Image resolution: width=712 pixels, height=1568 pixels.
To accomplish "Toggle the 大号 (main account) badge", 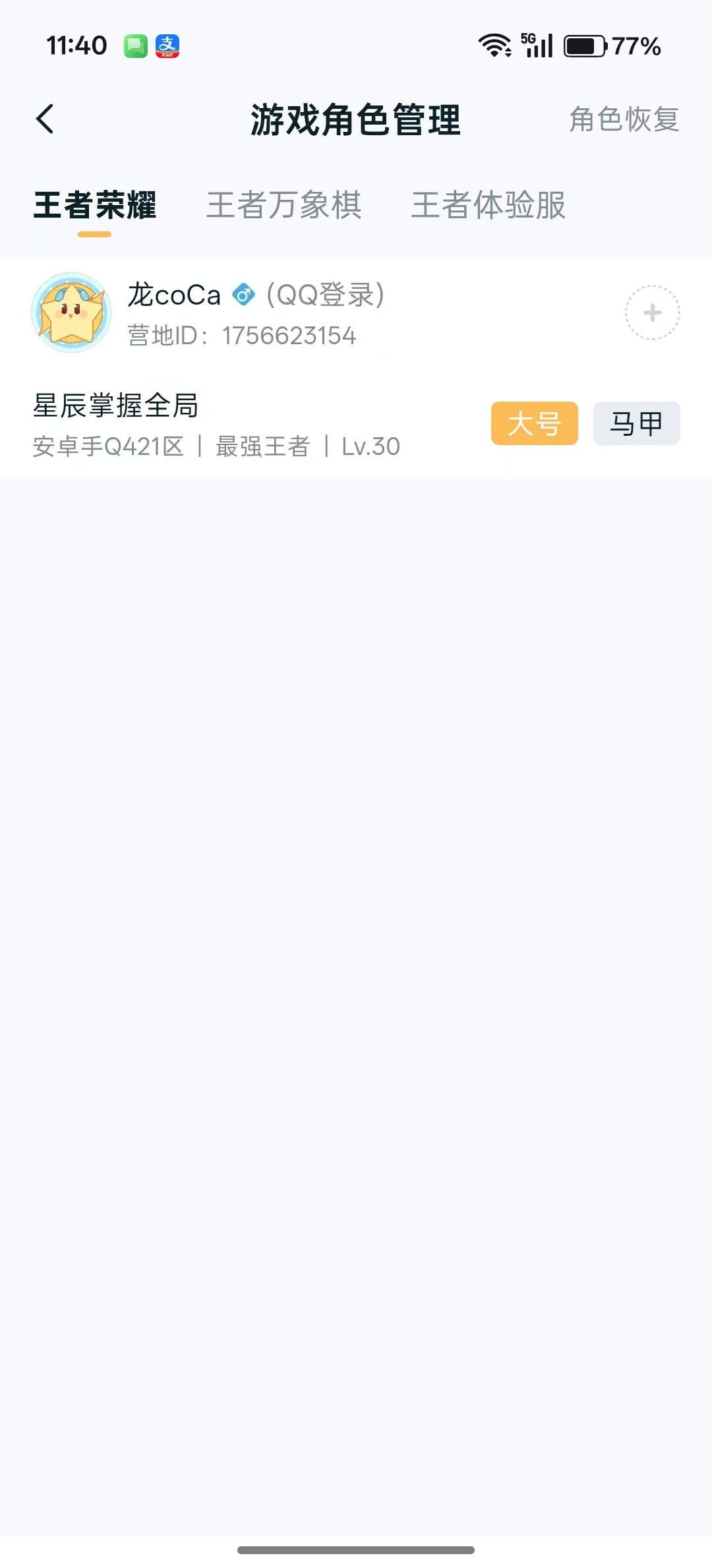I will [x=534, y=424].
